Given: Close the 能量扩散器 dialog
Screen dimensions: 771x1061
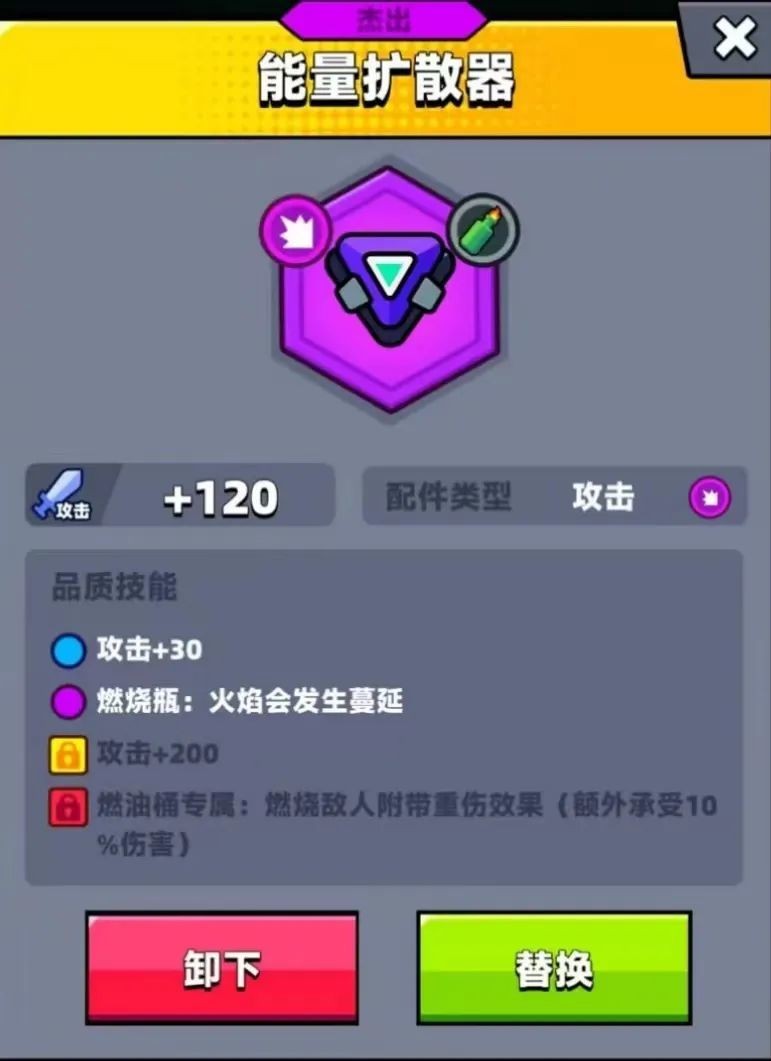Looking at the screenshot, I should [735, 38].
